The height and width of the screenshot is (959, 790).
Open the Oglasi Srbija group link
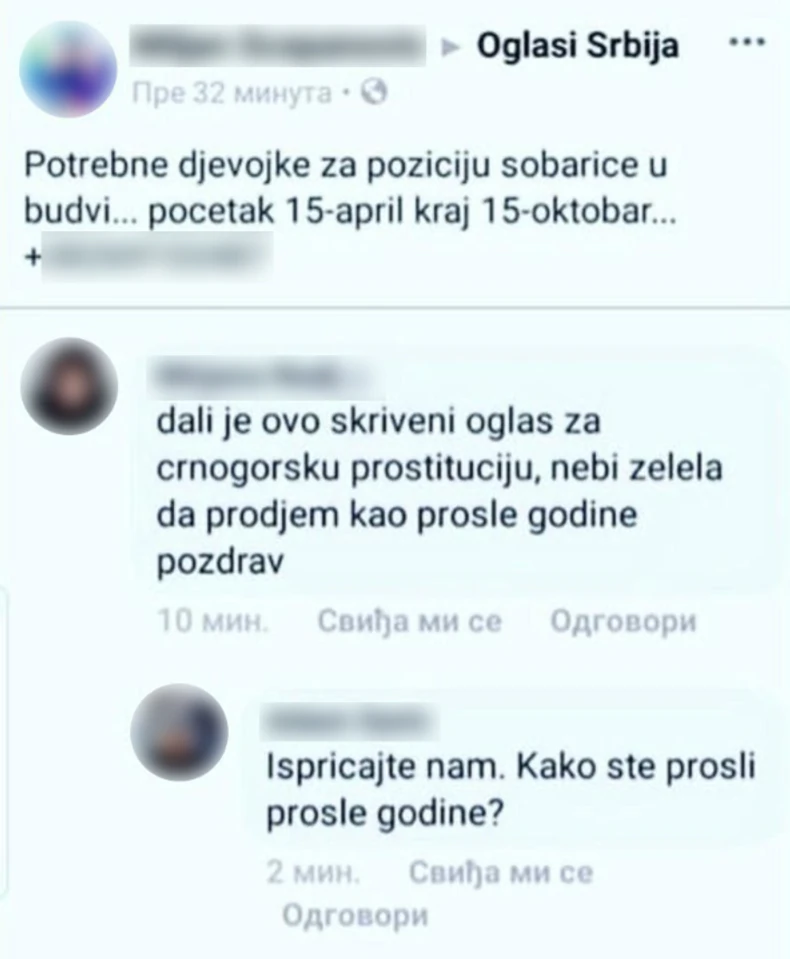click(x=579, y=46)
